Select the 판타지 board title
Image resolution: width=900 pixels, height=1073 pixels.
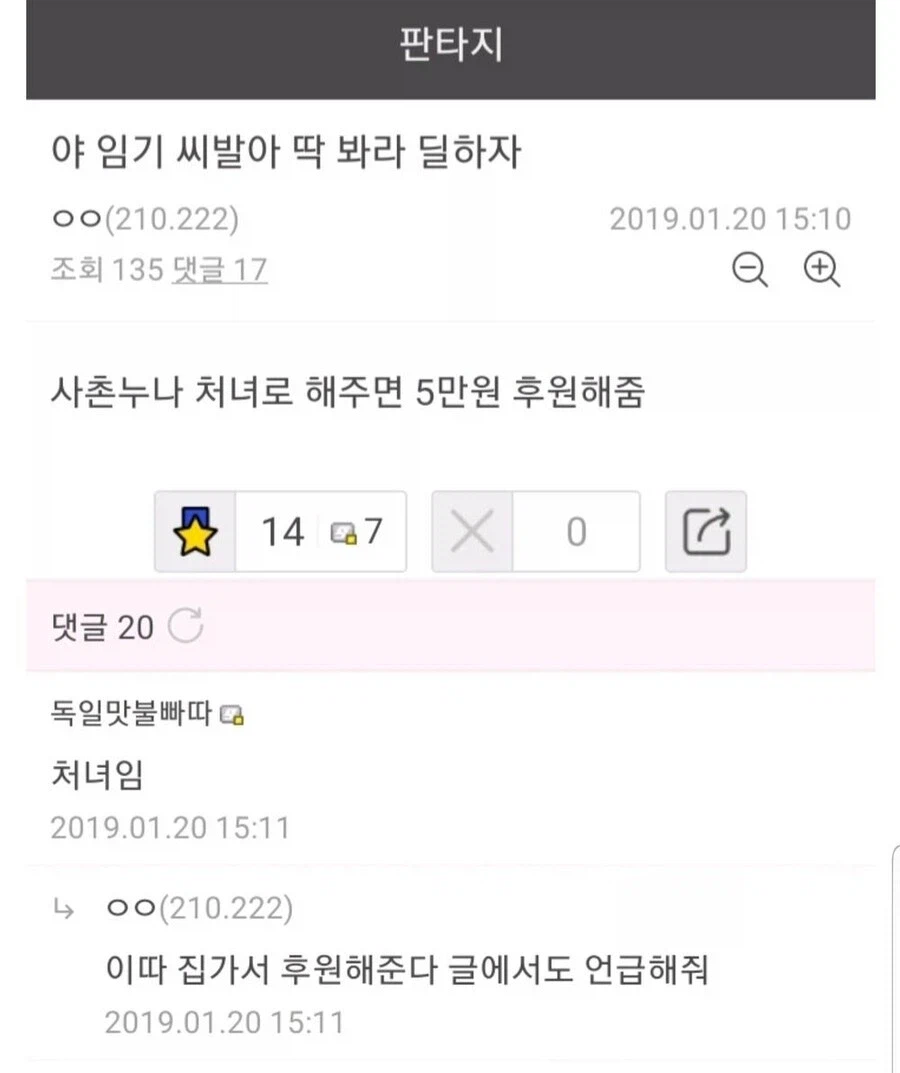point(449,45)
